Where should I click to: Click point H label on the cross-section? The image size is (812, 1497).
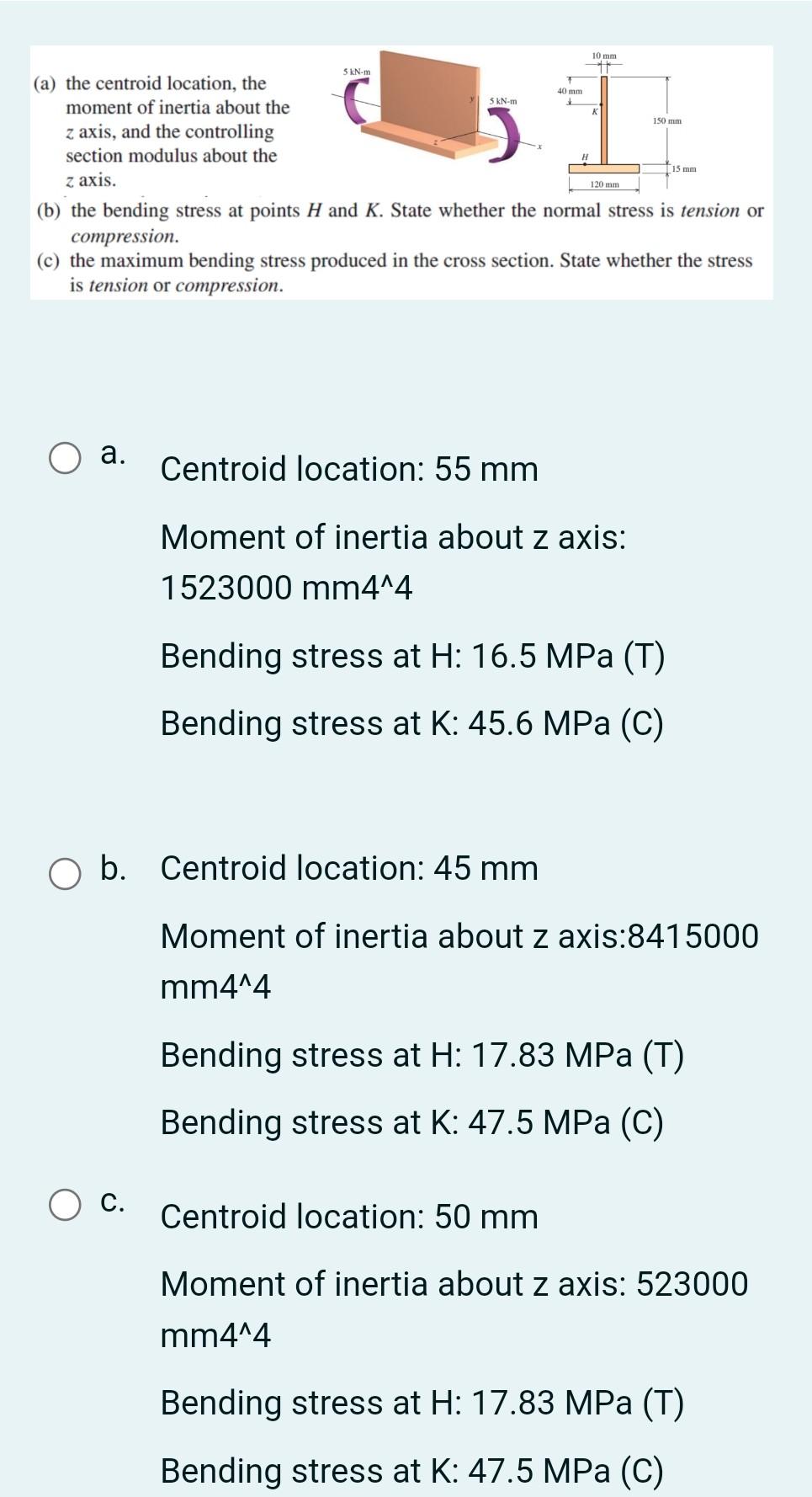586,156
